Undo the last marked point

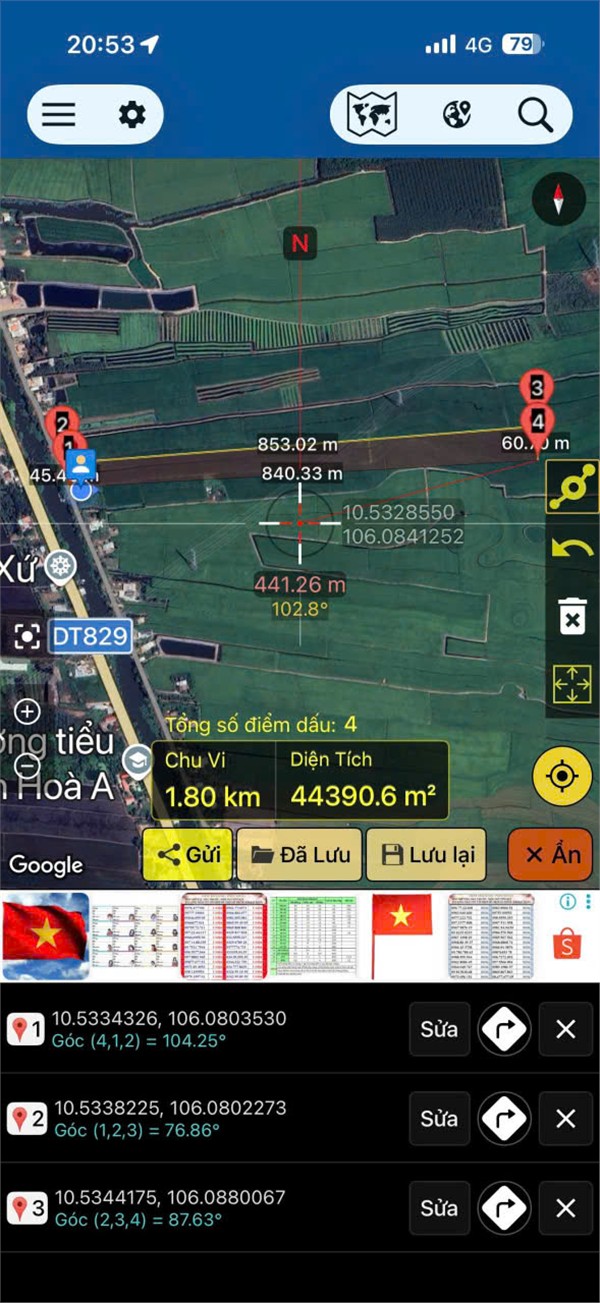click(572, 549)
